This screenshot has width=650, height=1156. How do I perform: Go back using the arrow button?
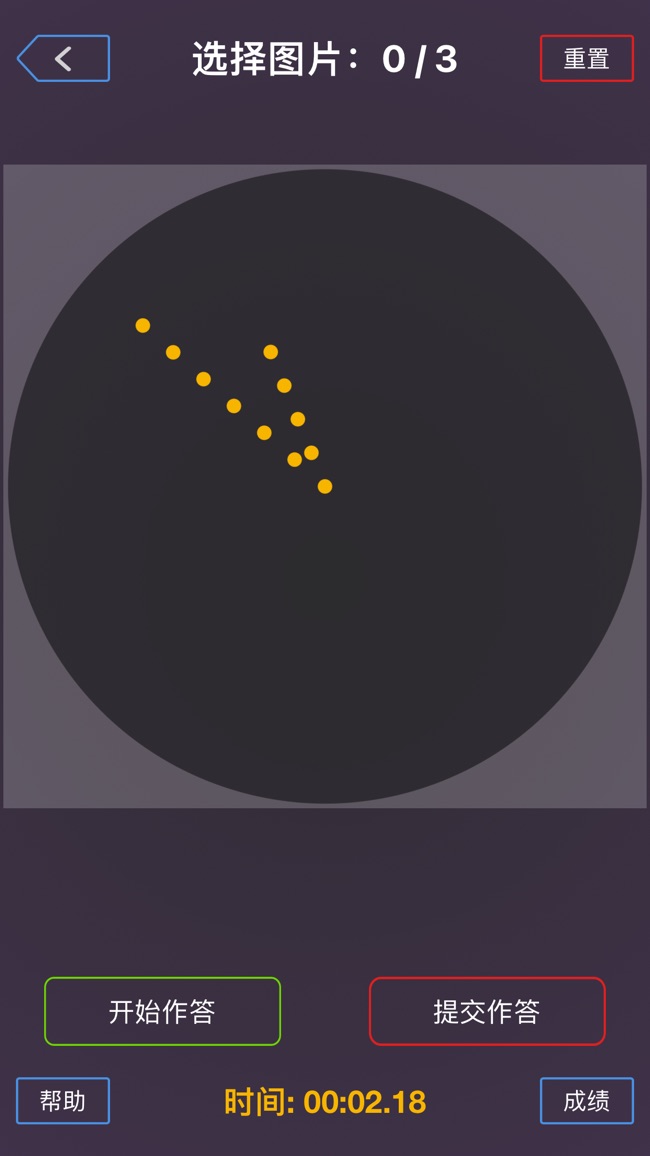tap(63, 59)
